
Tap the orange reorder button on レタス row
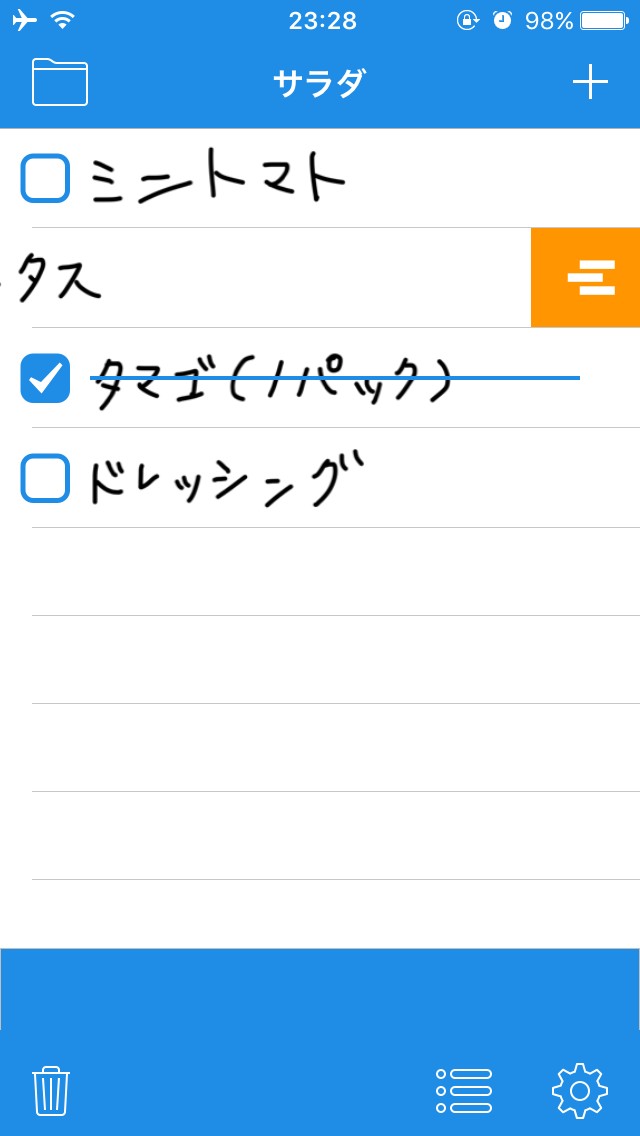[586, 277]
